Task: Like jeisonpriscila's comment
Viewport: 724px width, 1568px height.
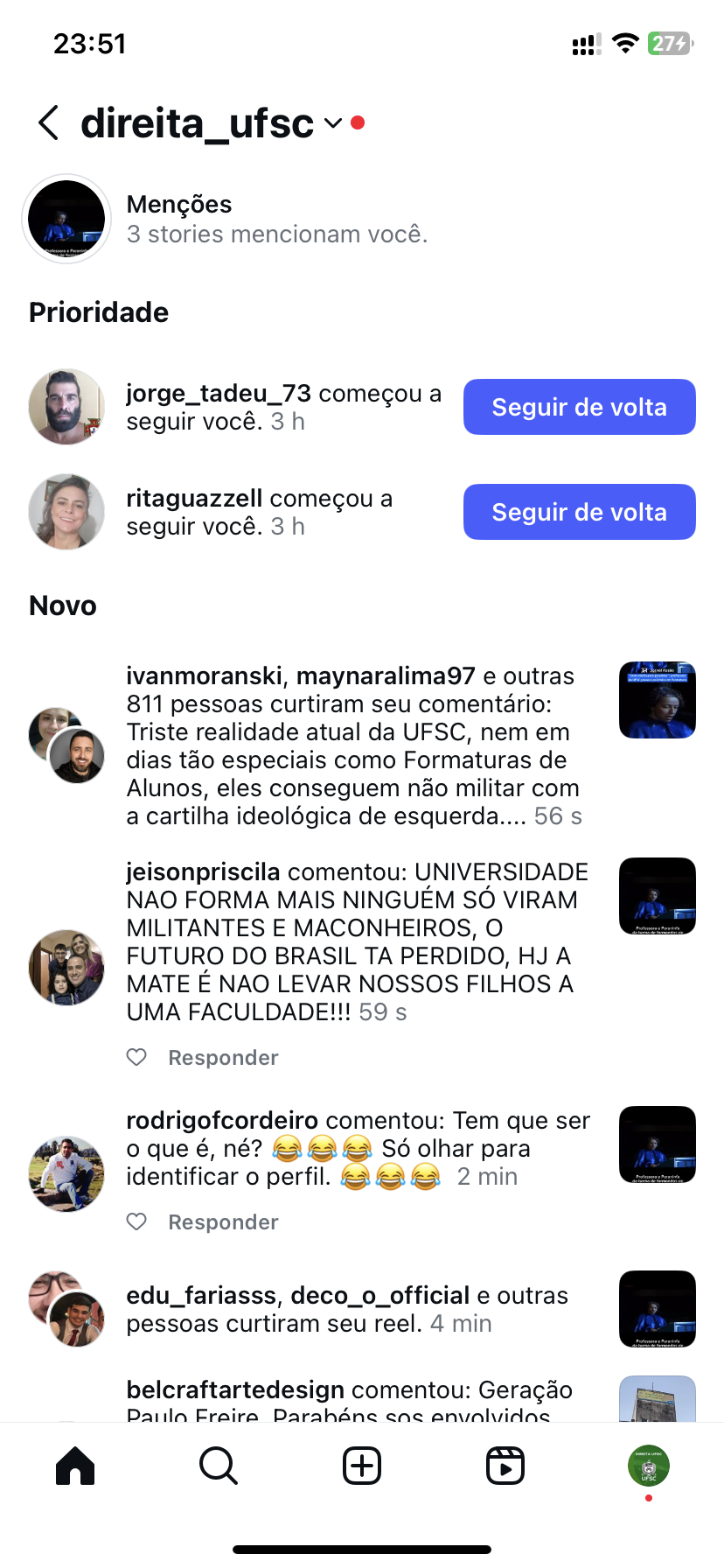Action: [x=137, y=1057]
